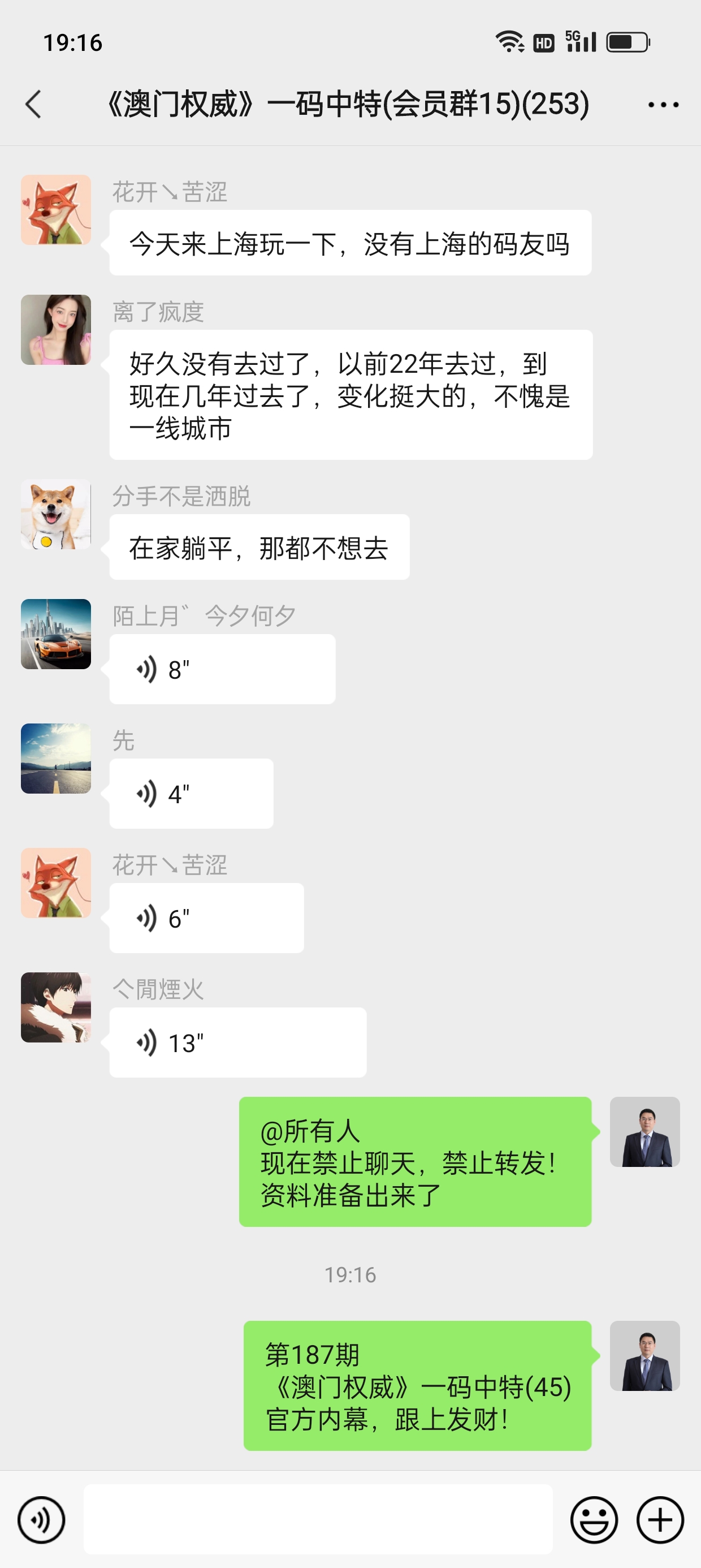701x1568 pixels.
Task: Open 分手不是洒脱's Shiba dog avatar
Action: (56, 514)
